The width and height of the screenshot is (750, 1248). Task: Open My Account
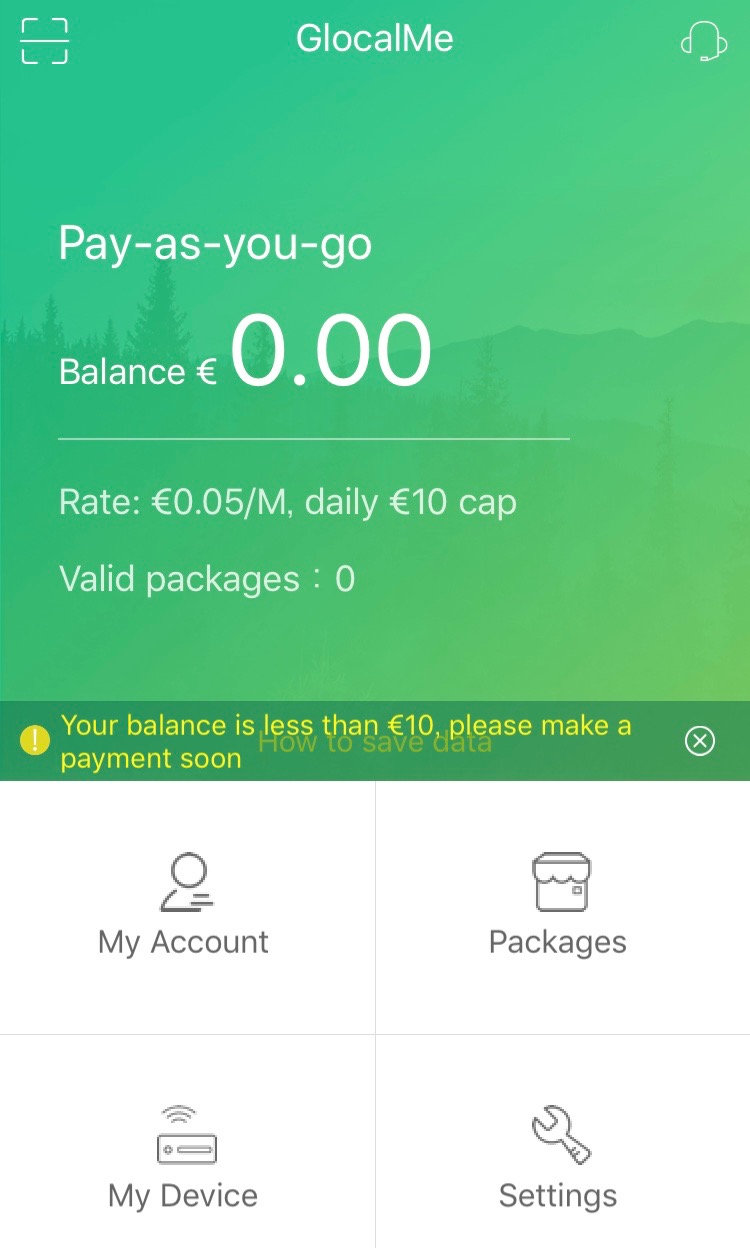point(187,907)
